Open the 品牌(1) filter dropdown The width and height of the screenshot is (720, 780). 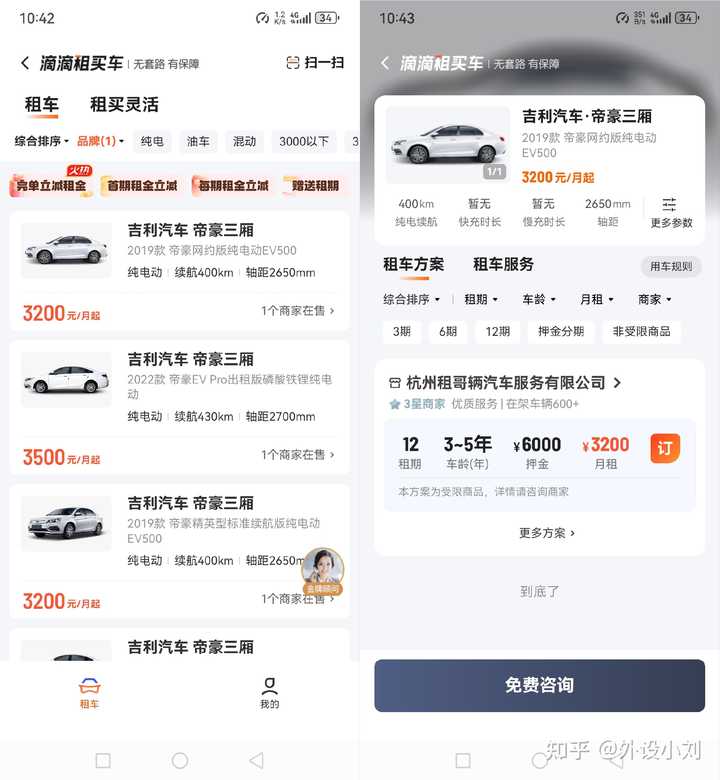(x=100, y=141)
